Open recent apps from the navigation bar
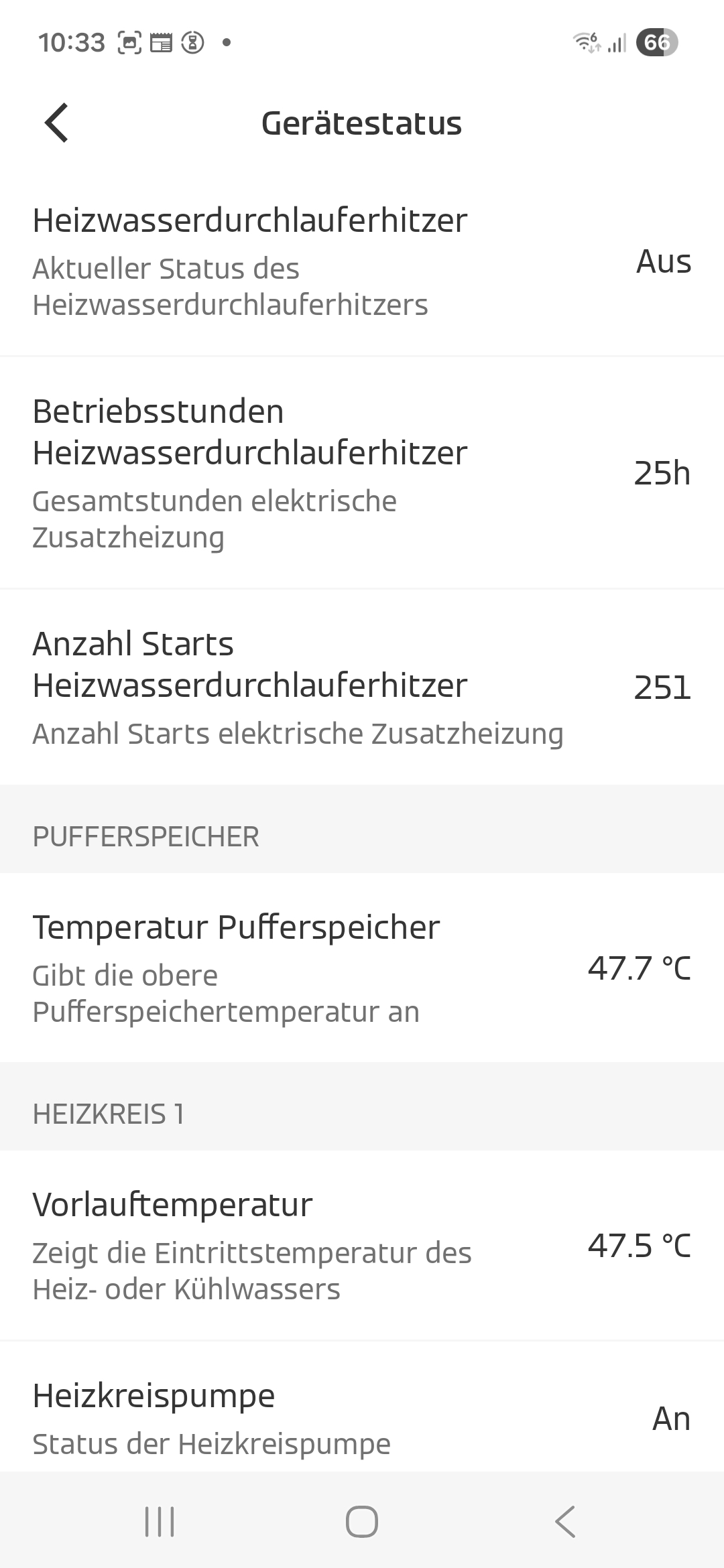Viewport: 724px width, 1568px height. (x=160, y=1521)
